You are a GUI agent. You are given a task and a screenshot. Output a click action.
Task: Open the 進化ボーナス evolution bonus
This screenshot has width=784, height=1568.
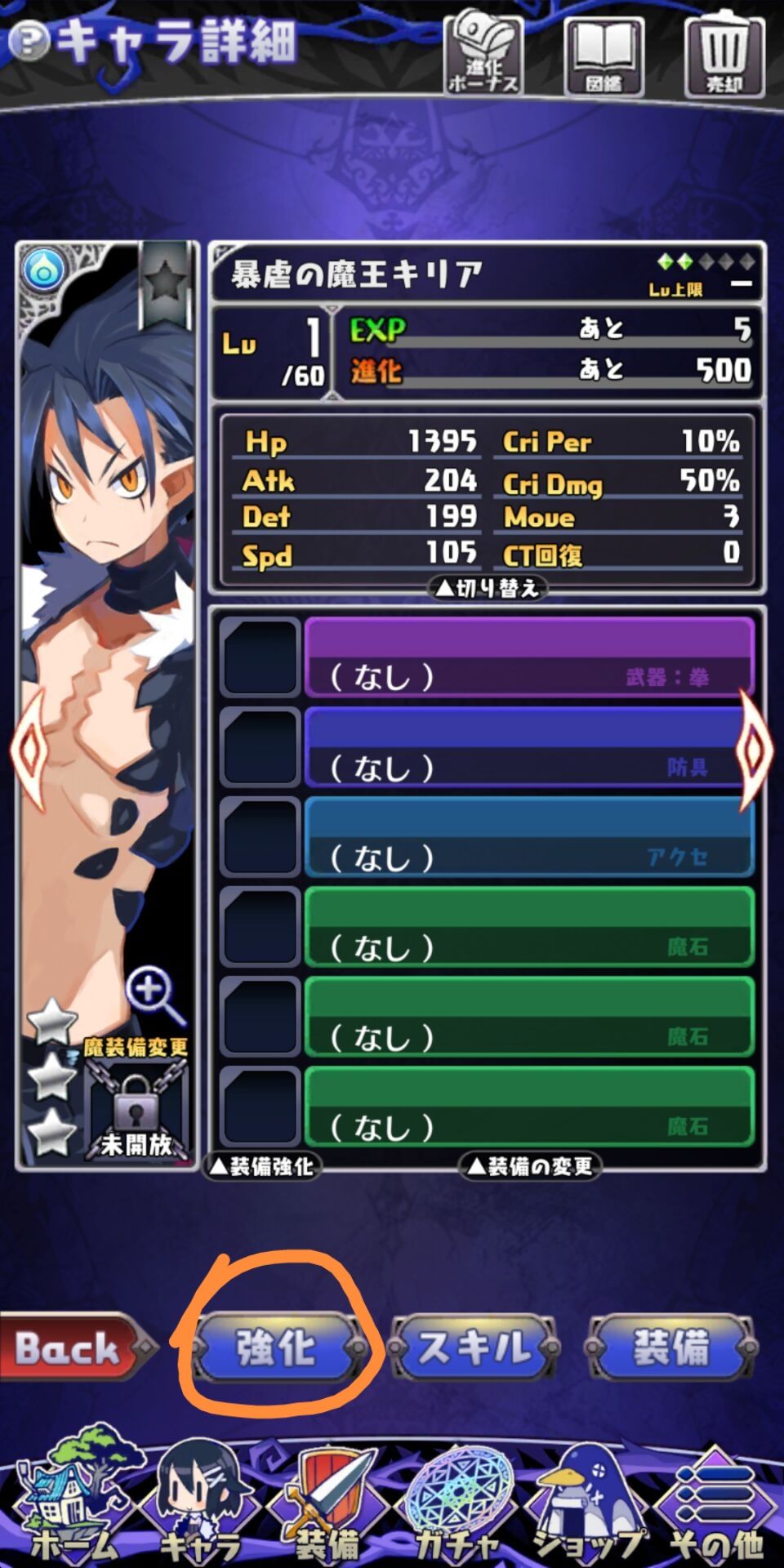coord(483,52)
